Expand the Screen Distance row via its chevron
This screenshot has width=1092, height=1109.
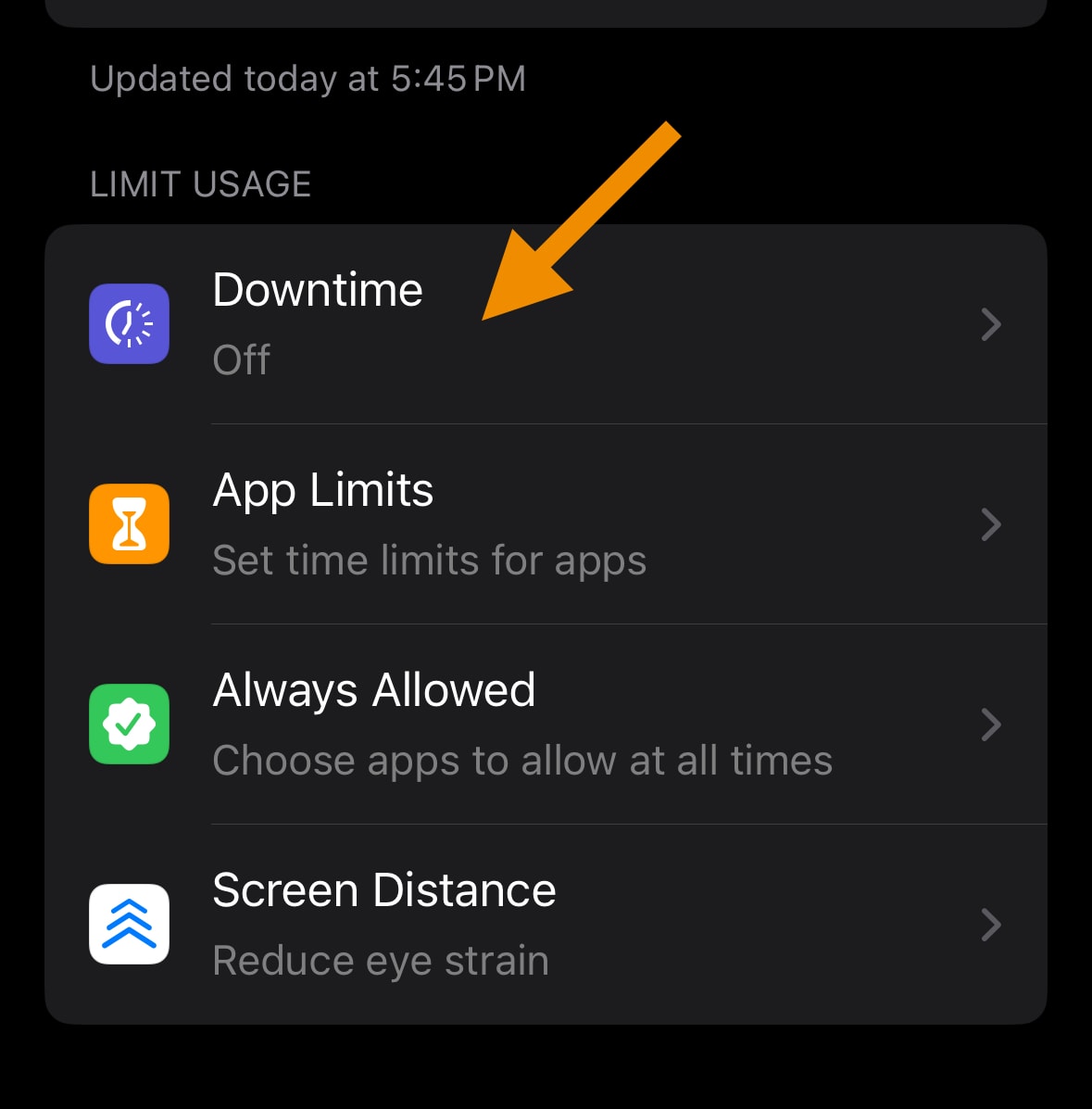990,924
